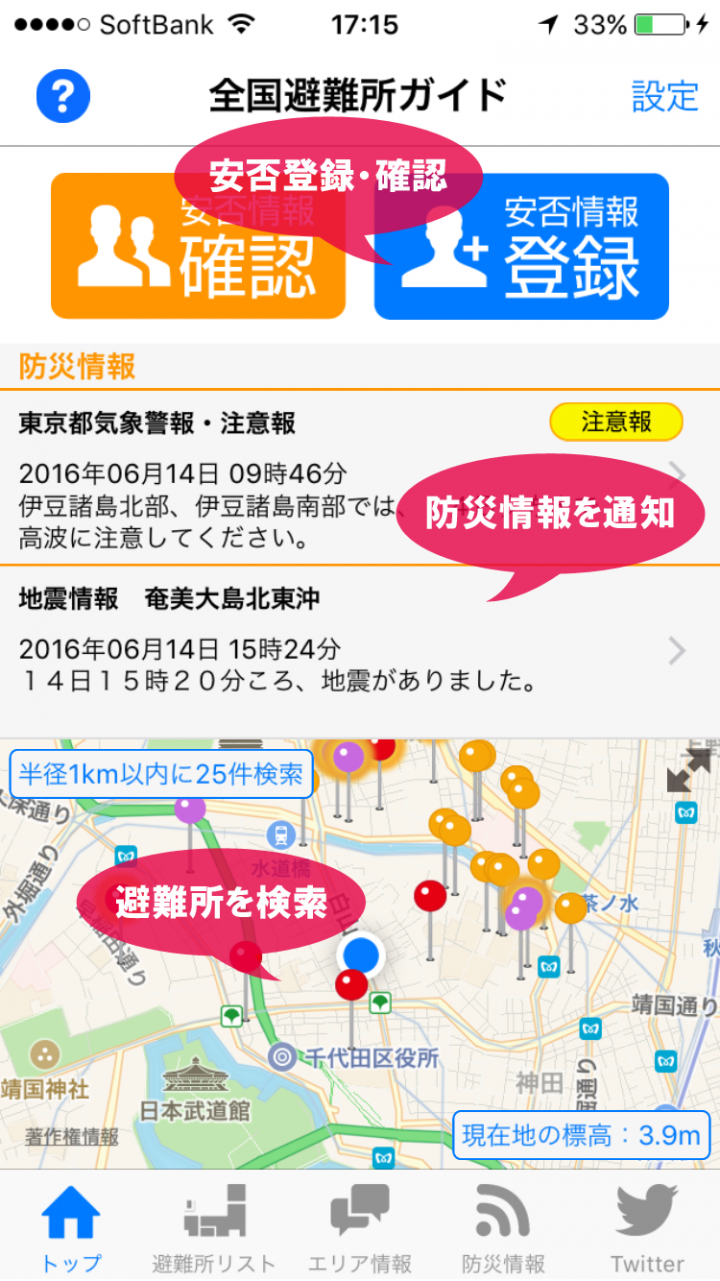Tap the blue 安否情報 登録 button
Viewport: 720px width, 1281px height.
tap(521, 247)
